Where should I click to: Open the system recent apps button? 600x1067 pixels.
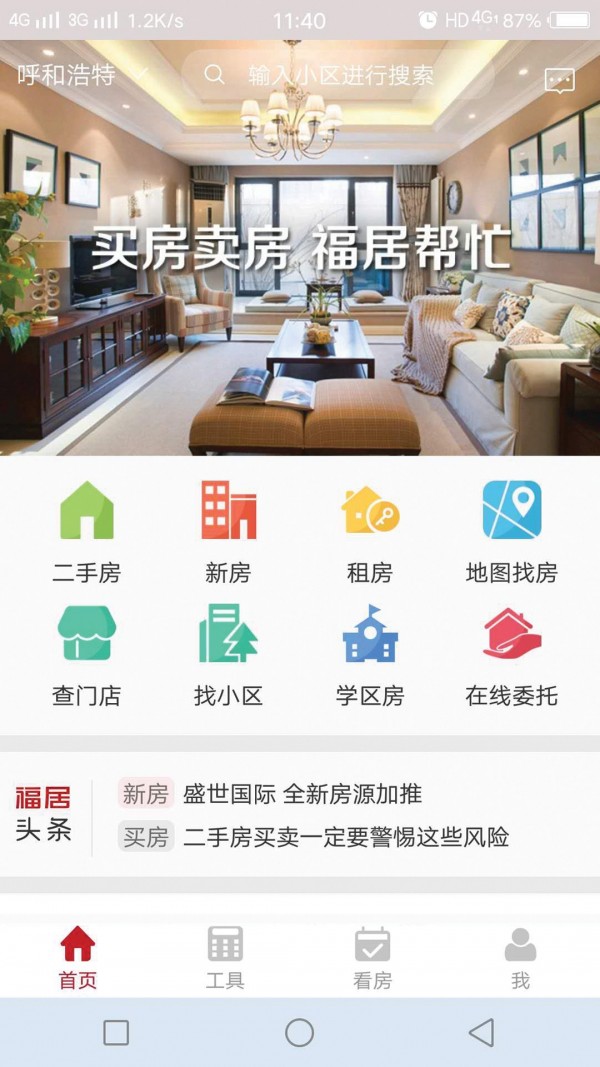(x=116, y=1032)
